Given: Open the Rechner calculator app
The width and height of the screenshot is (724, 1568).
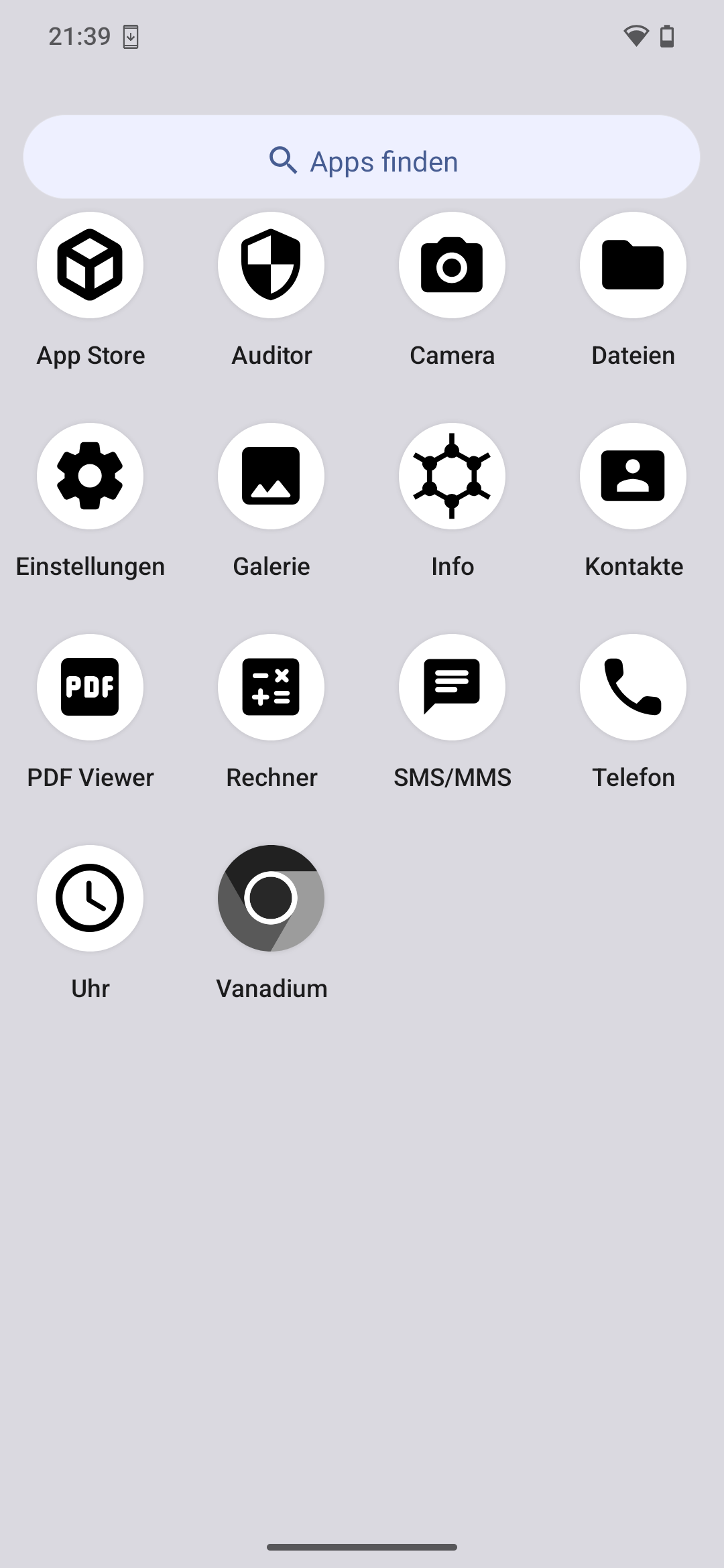Looking at the screenshot, I should [271, 688].
